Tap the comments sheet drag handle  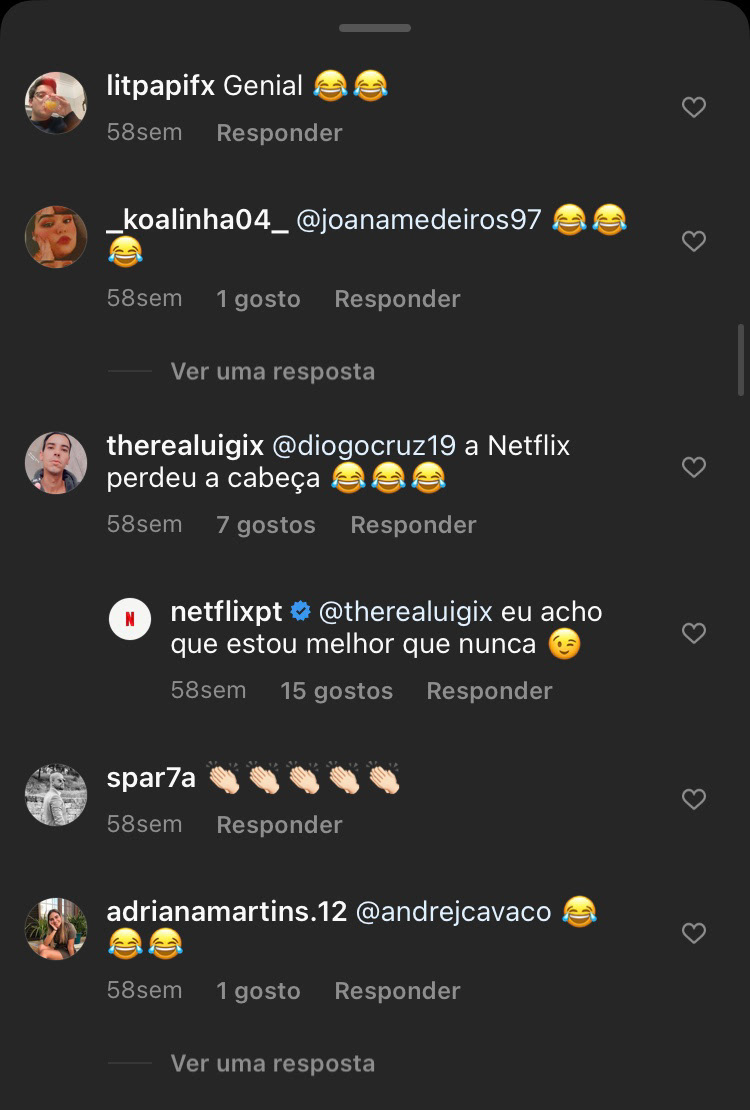pyautogui.click(x=375, y=27)
